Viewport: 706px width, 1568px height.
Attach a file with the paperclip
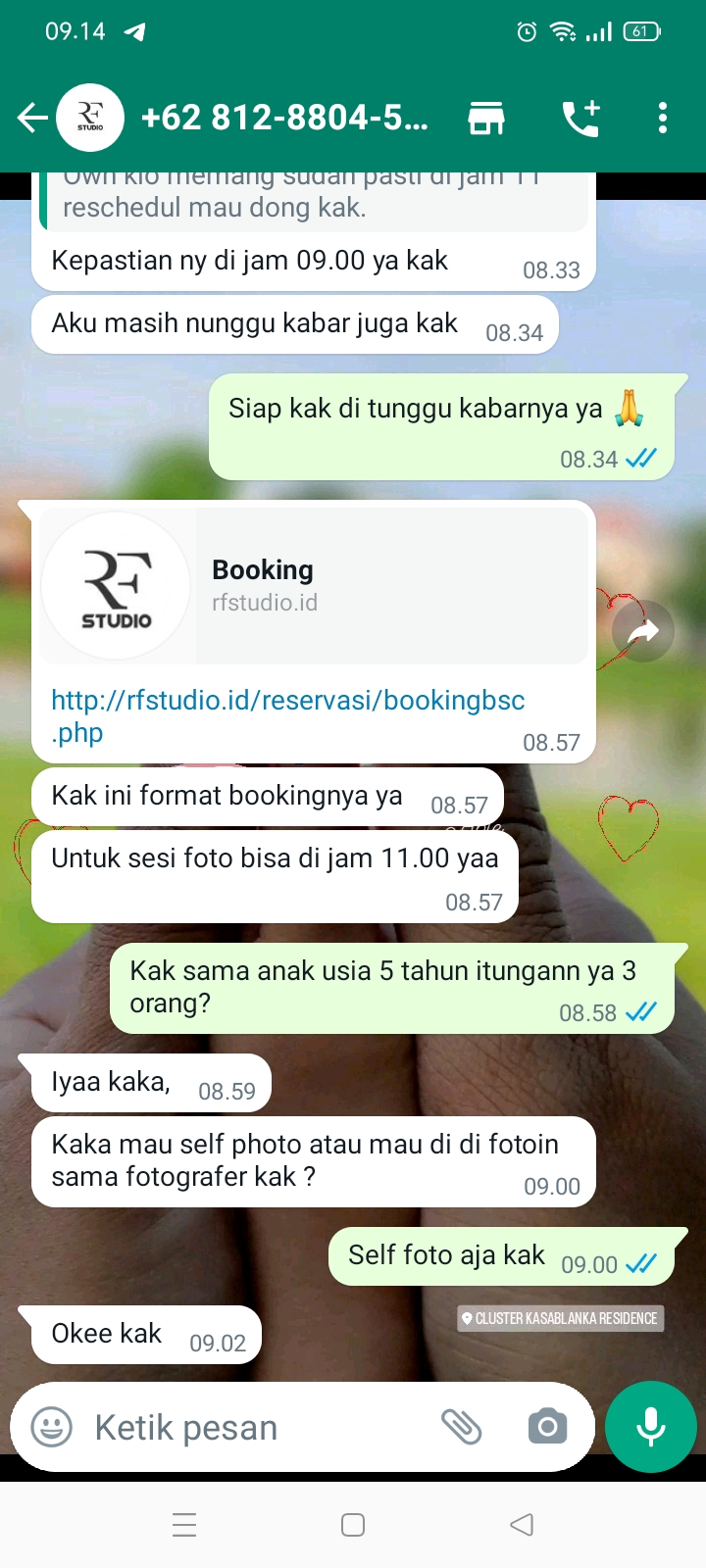[461, 1427]
